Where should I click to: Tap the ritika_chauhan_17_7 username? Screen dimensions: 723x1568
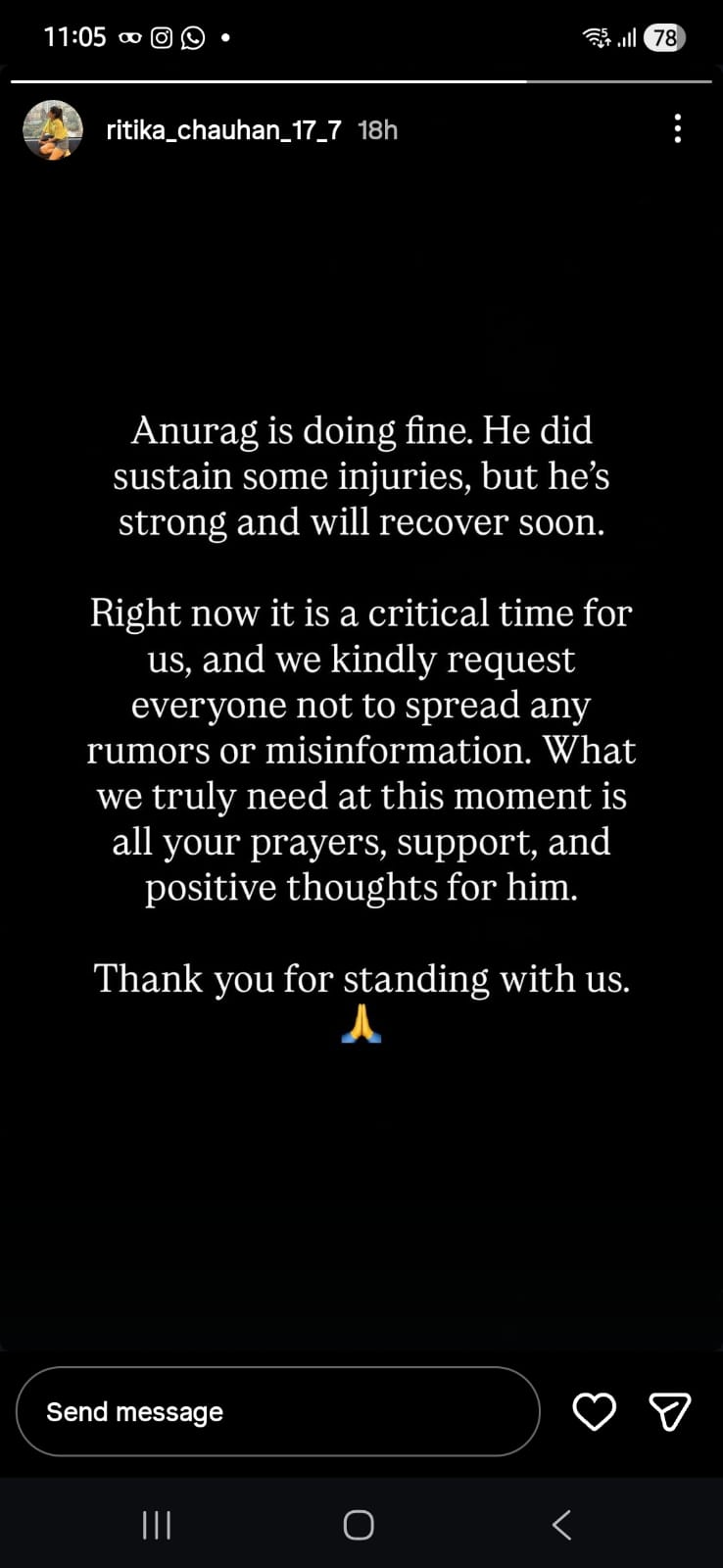pos(223,130)
